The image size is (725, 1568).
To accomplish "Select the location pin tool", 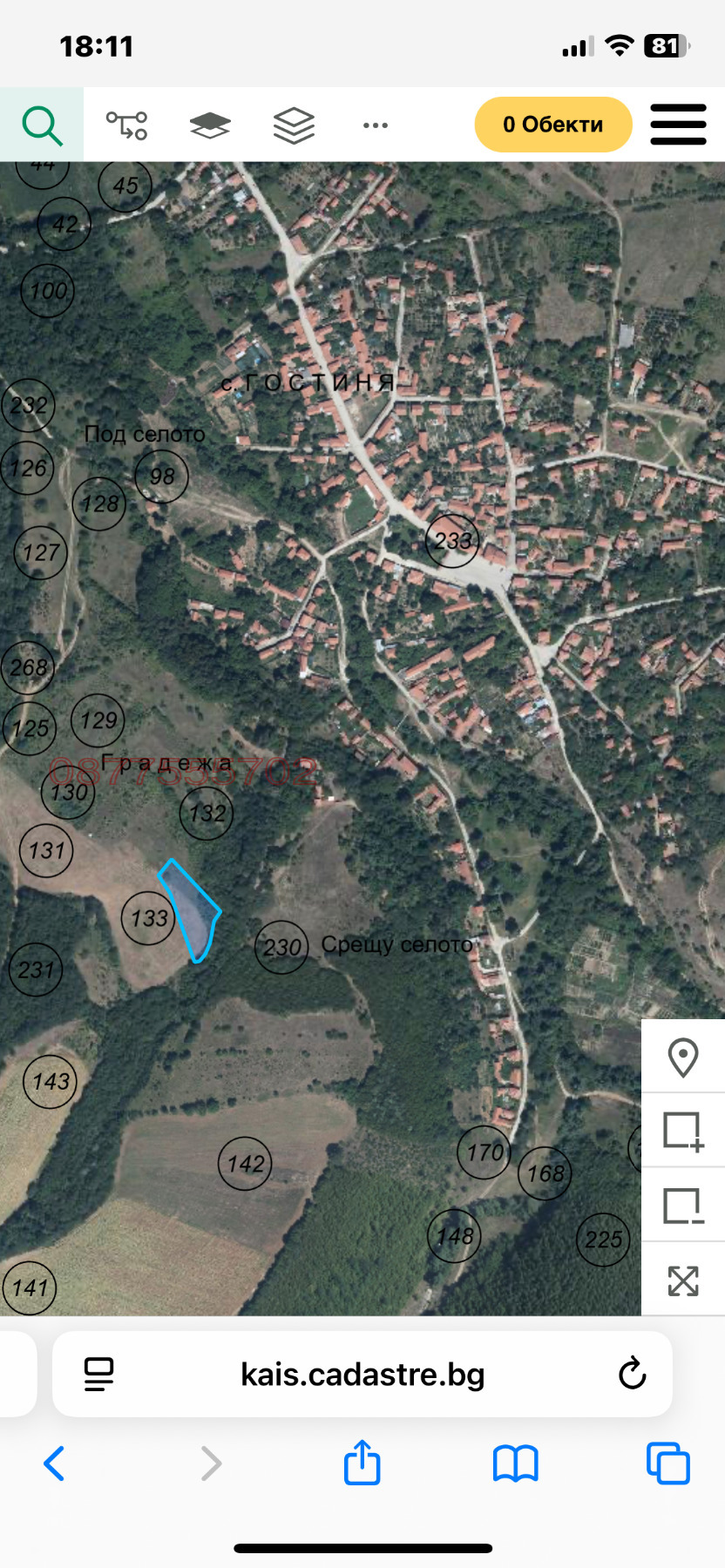I will point(685,1056).
